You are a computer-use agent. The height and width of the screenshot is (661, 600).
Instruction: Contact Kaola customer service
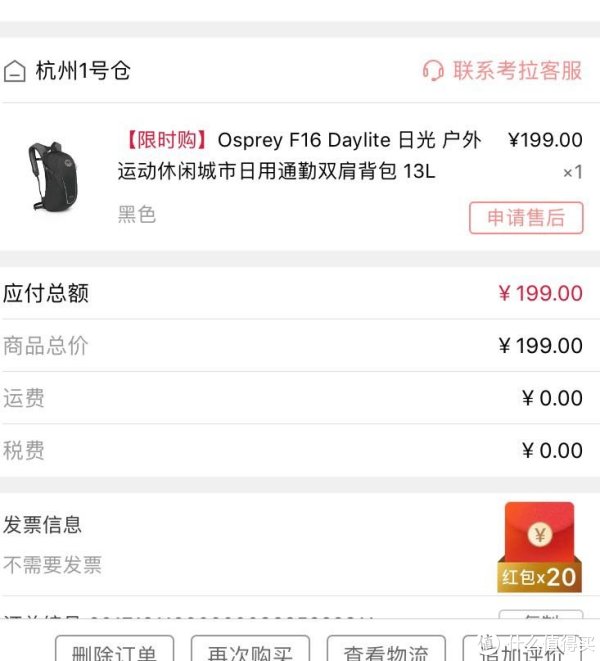[502, 70]
